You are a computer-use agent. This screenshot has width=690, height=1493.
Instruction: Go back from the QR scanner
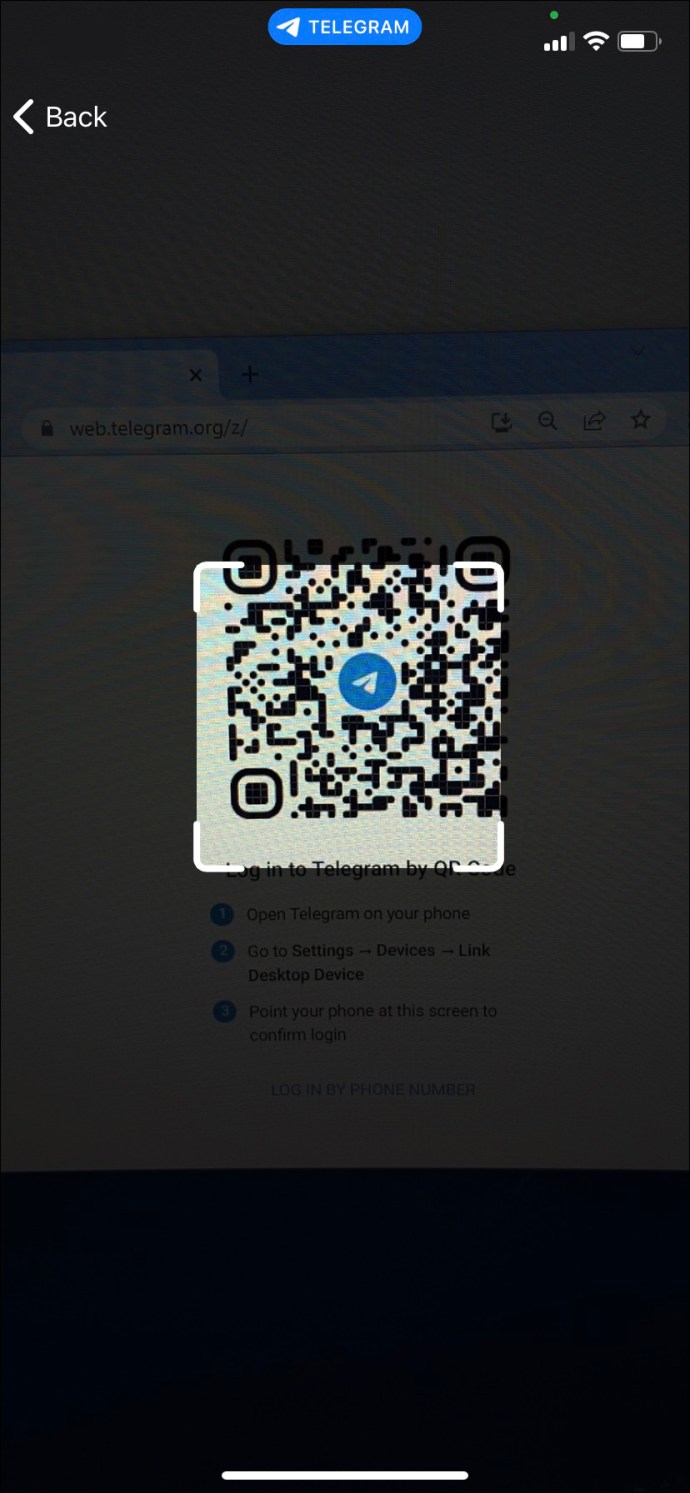(60, 117)
